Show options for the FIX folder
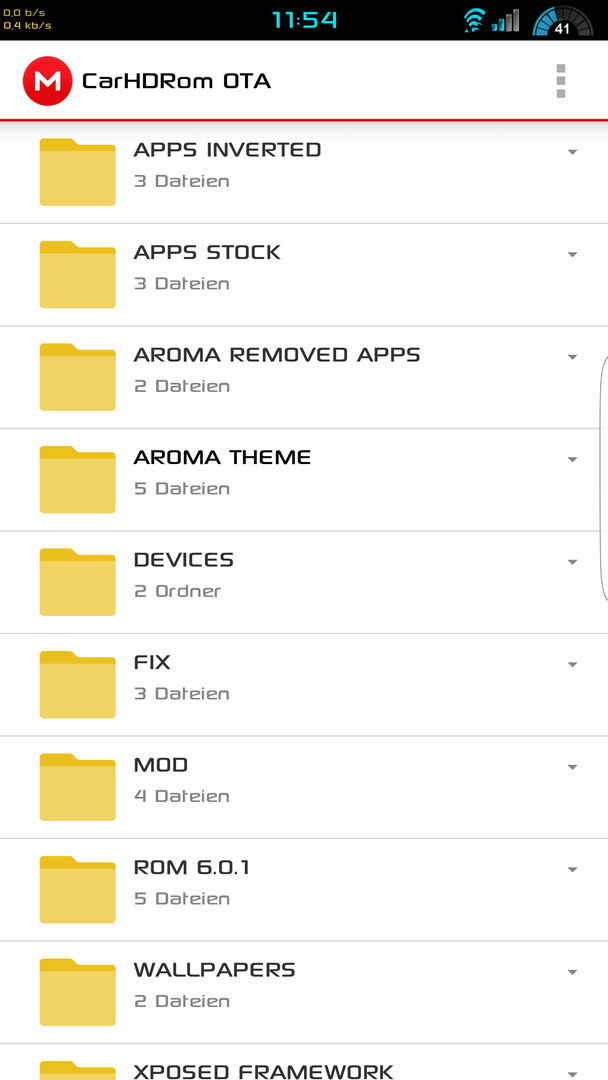Viewport: 608px width, 1080px height. pos(572,665)
